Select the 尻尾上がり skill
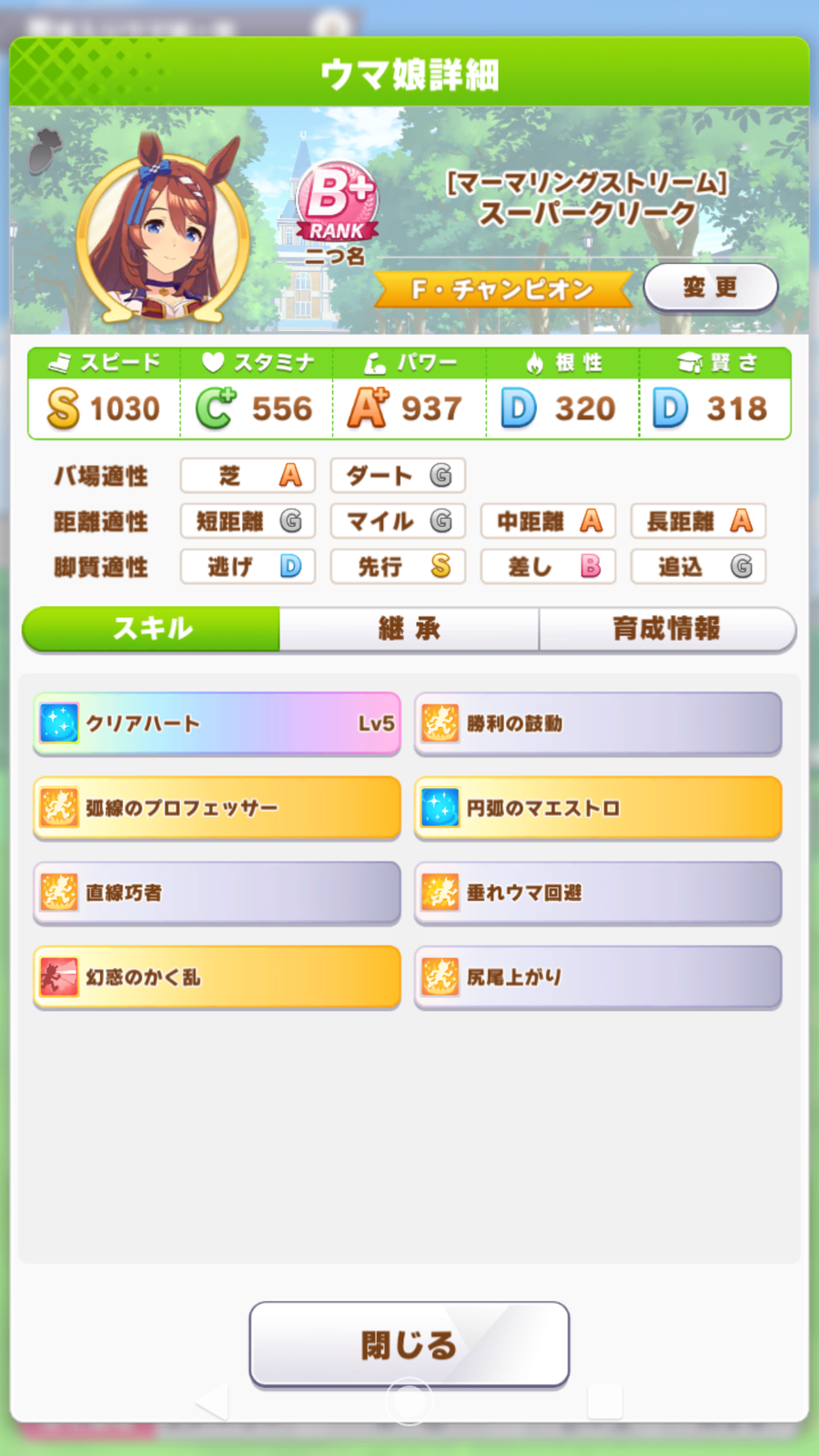 click(598, 977)
